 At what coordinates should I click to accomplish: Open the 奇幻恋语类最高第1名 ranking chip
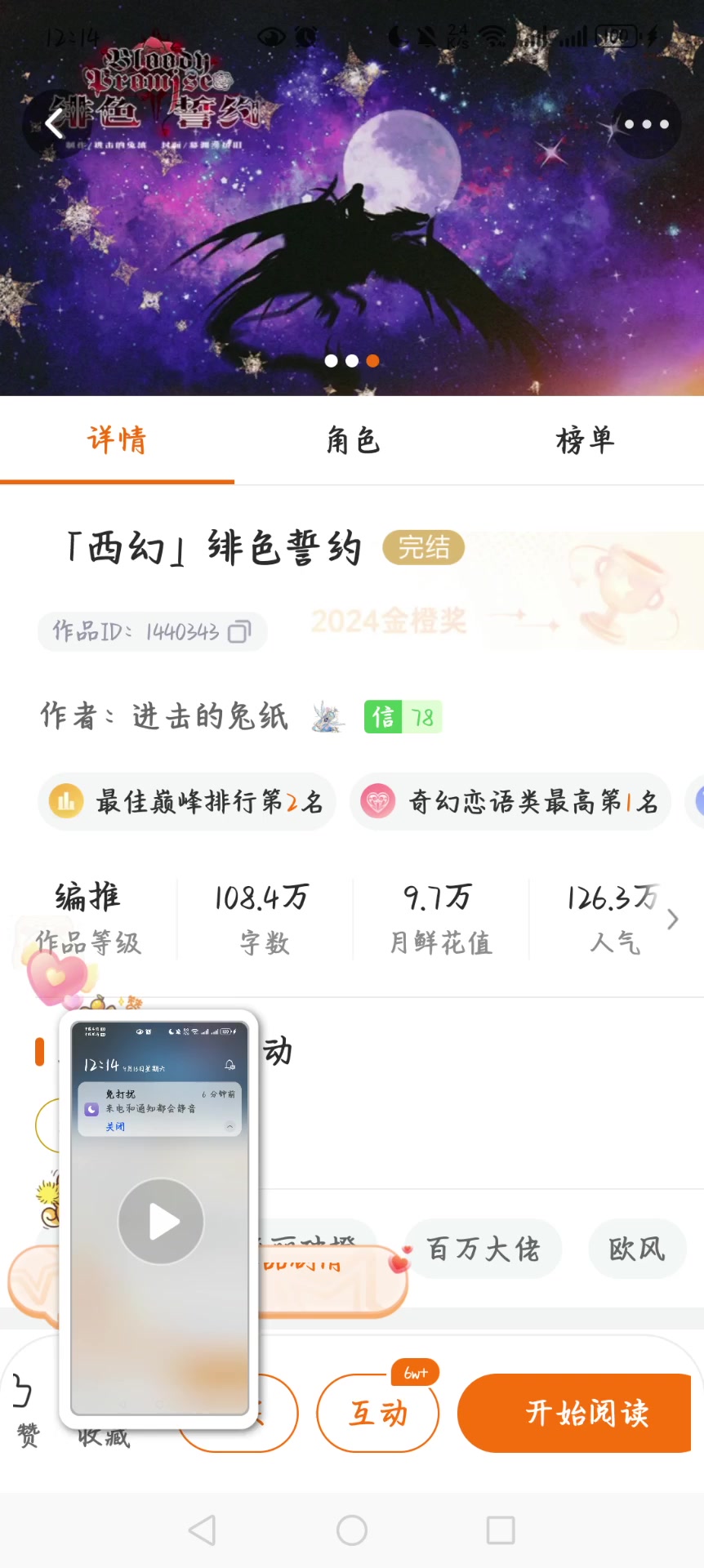pyautogui.click(x=511, y=802)
